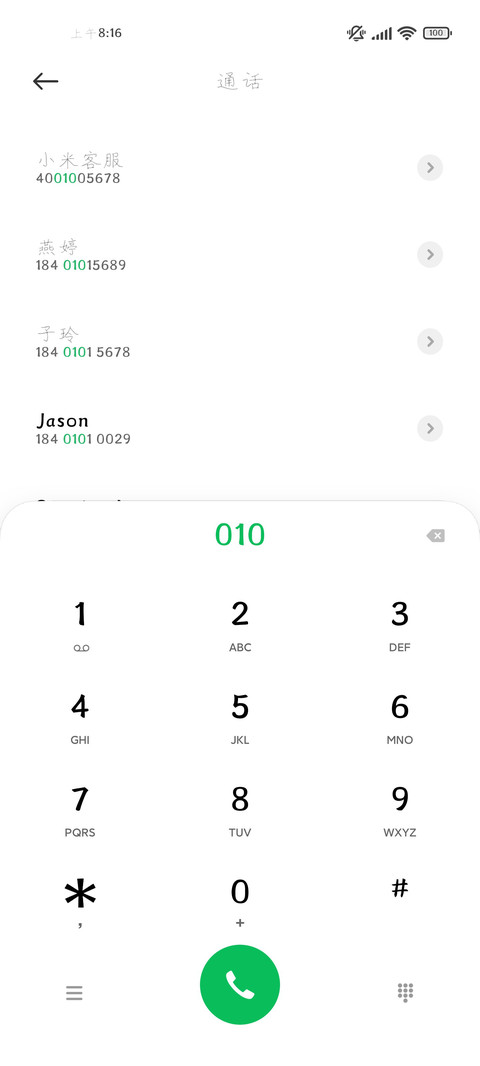This screenshot has height=1066, width=480.
Task: Open details arrow for Jason
Action: (x=430, y=428)
